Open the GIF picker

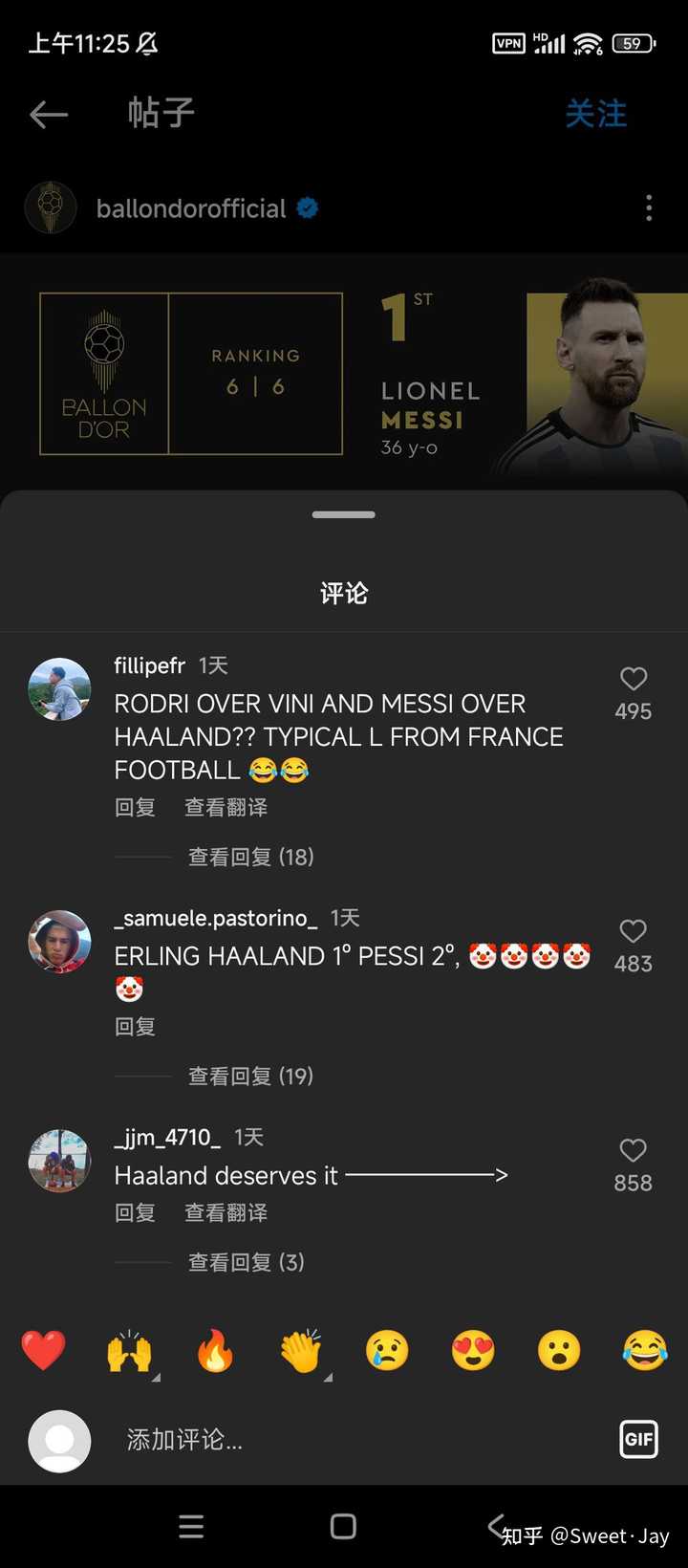[638, 1440]
